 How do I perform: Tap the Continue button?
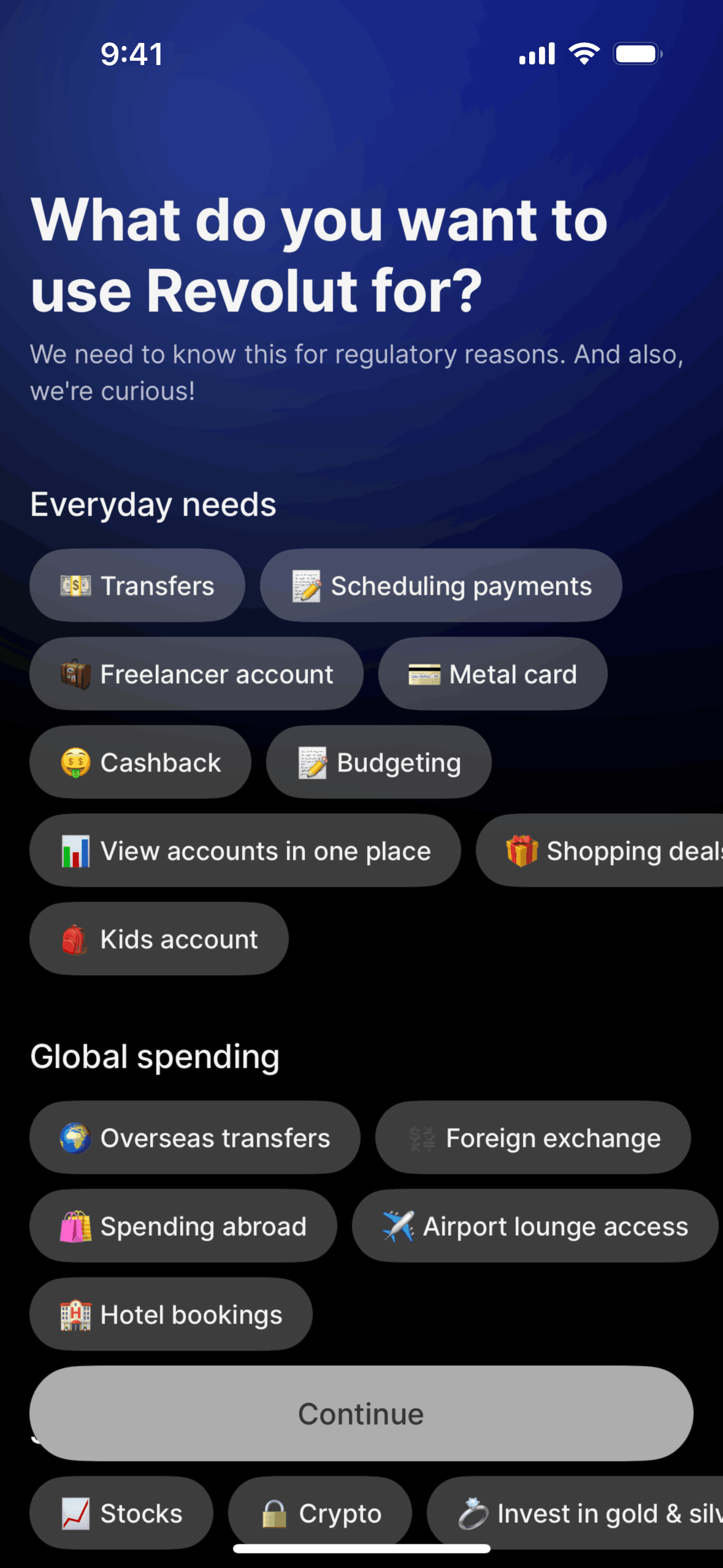tap(361, 1413)
